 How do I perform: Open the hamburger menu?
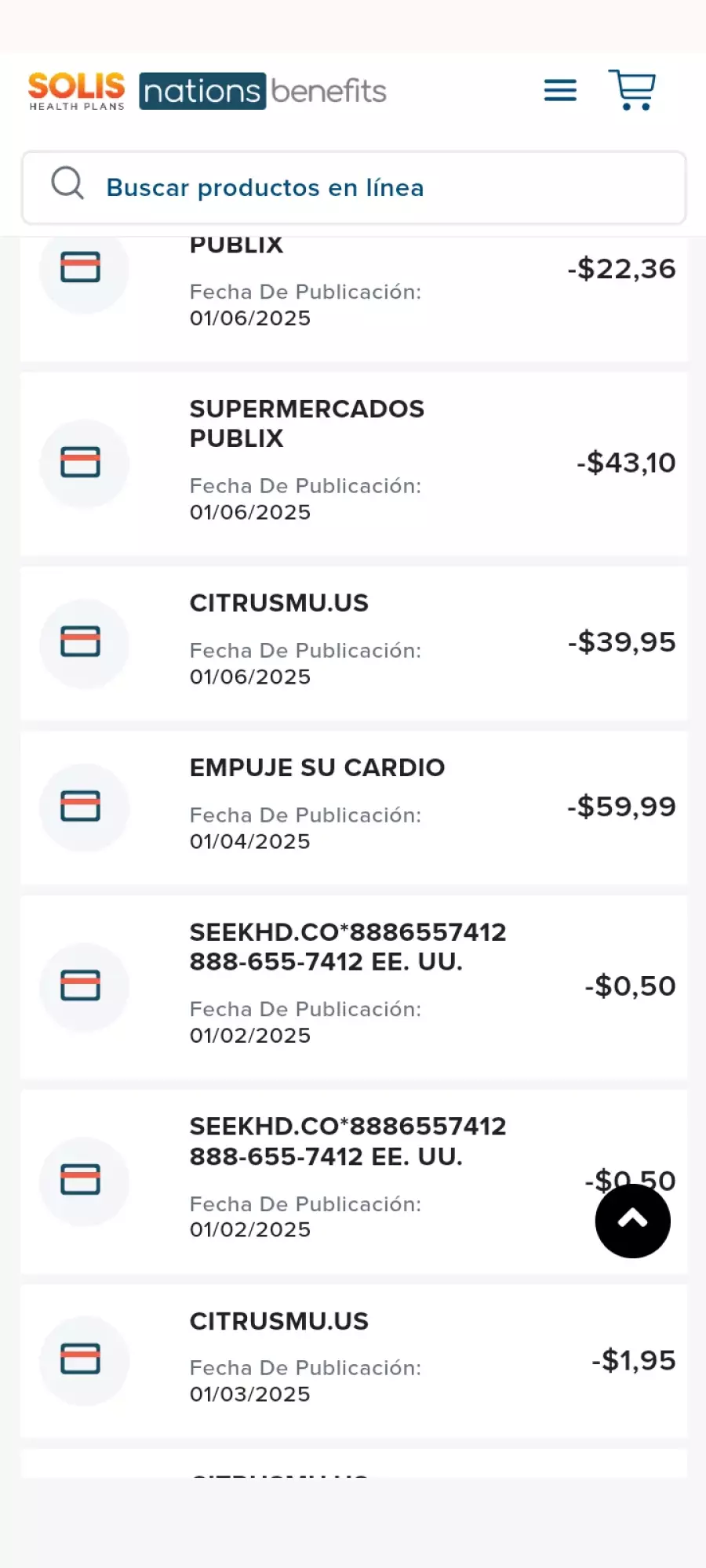560,90
